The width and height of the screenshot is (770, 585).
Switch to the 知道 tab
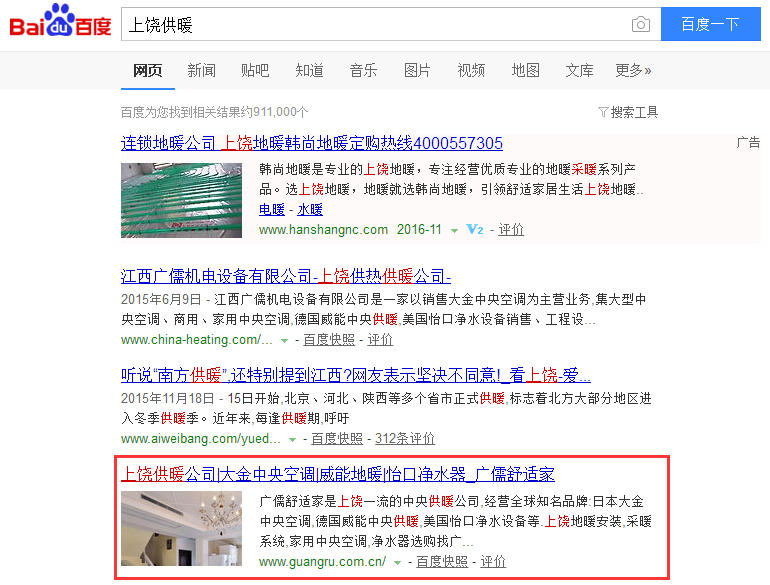coord(309,70)
